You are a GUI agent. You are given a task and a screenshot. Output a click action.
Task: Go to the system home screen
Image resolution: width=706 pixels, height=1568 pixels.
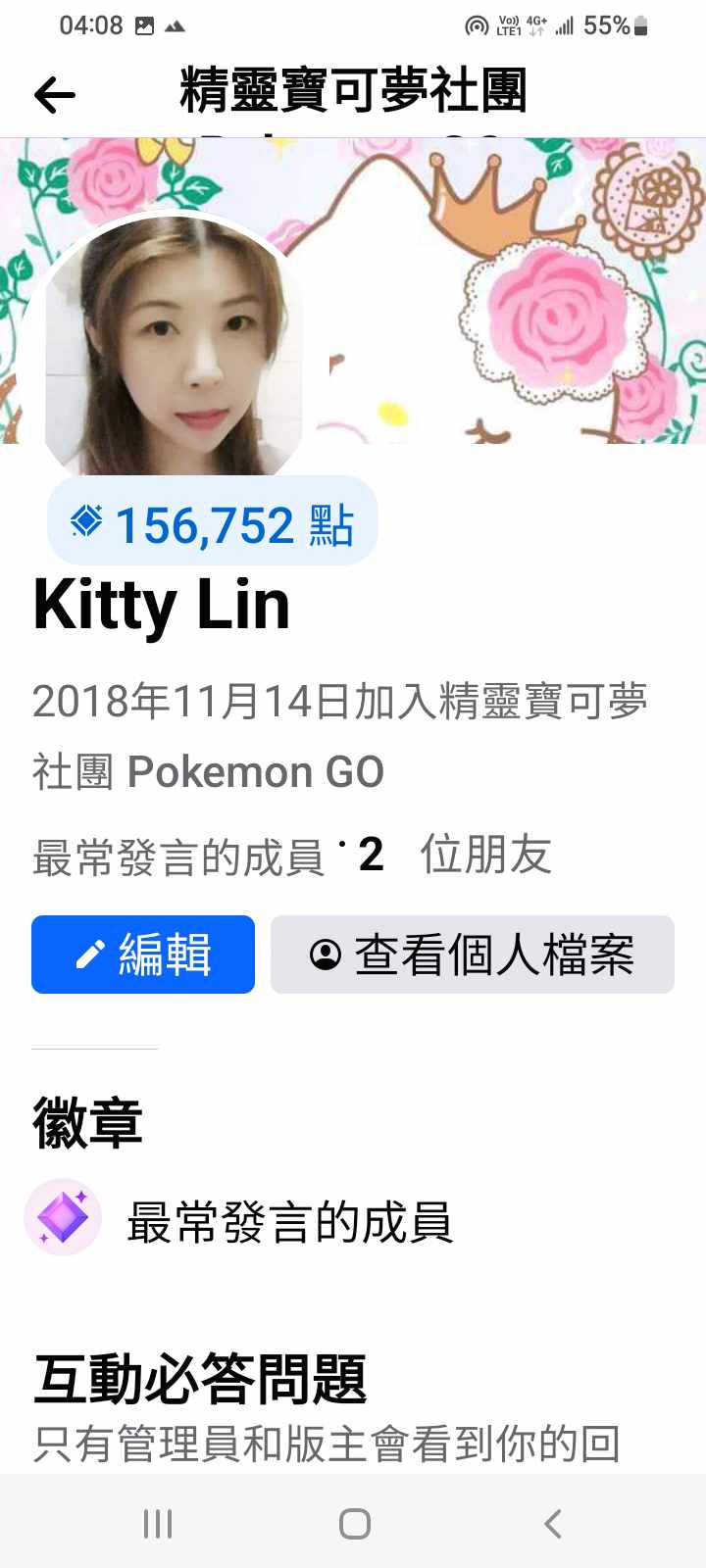coord(354,1524)
